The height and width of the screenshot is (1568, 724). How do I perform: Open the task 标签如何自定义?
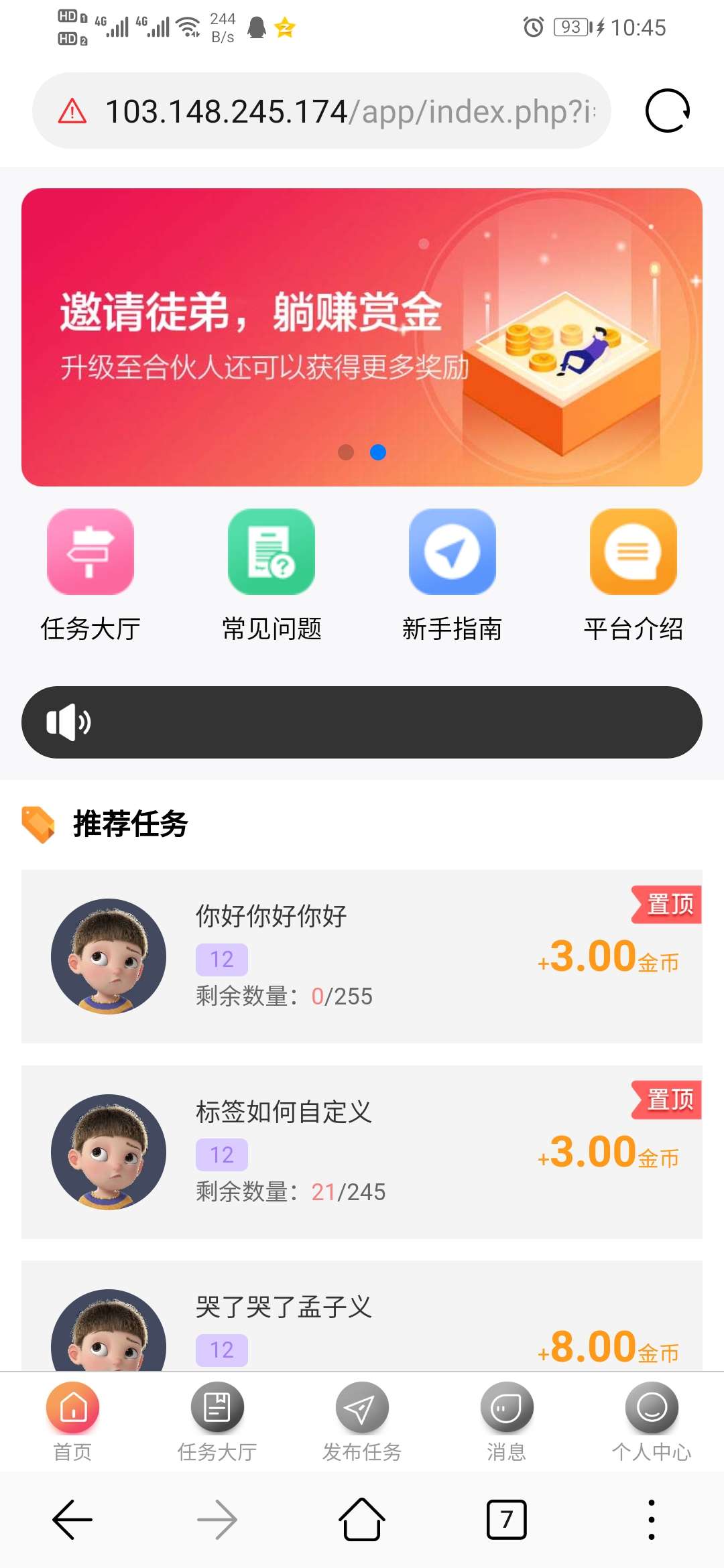362,1152
